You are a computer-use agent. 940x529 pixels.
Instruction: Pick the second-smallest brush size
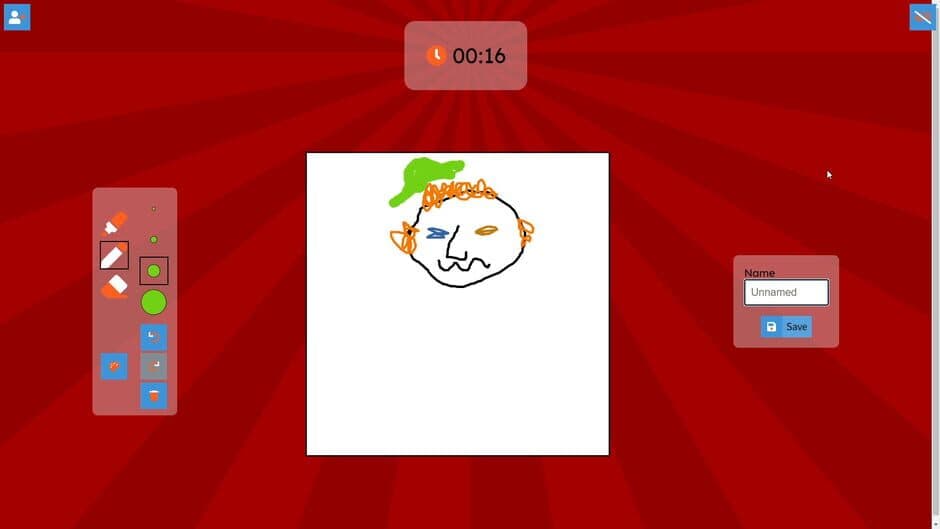153,240
